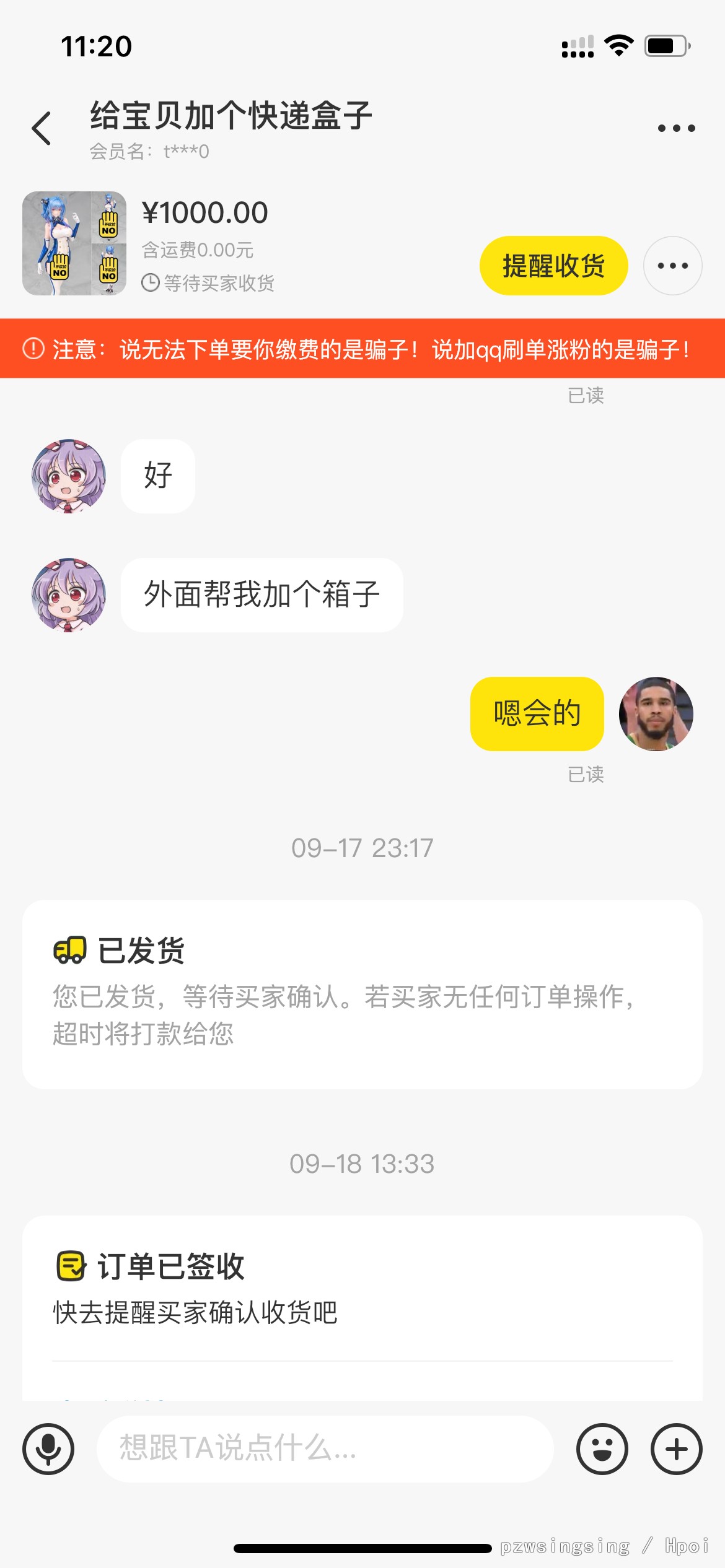
Task: Open the top-right overflow menu
Action: (676, 128)
